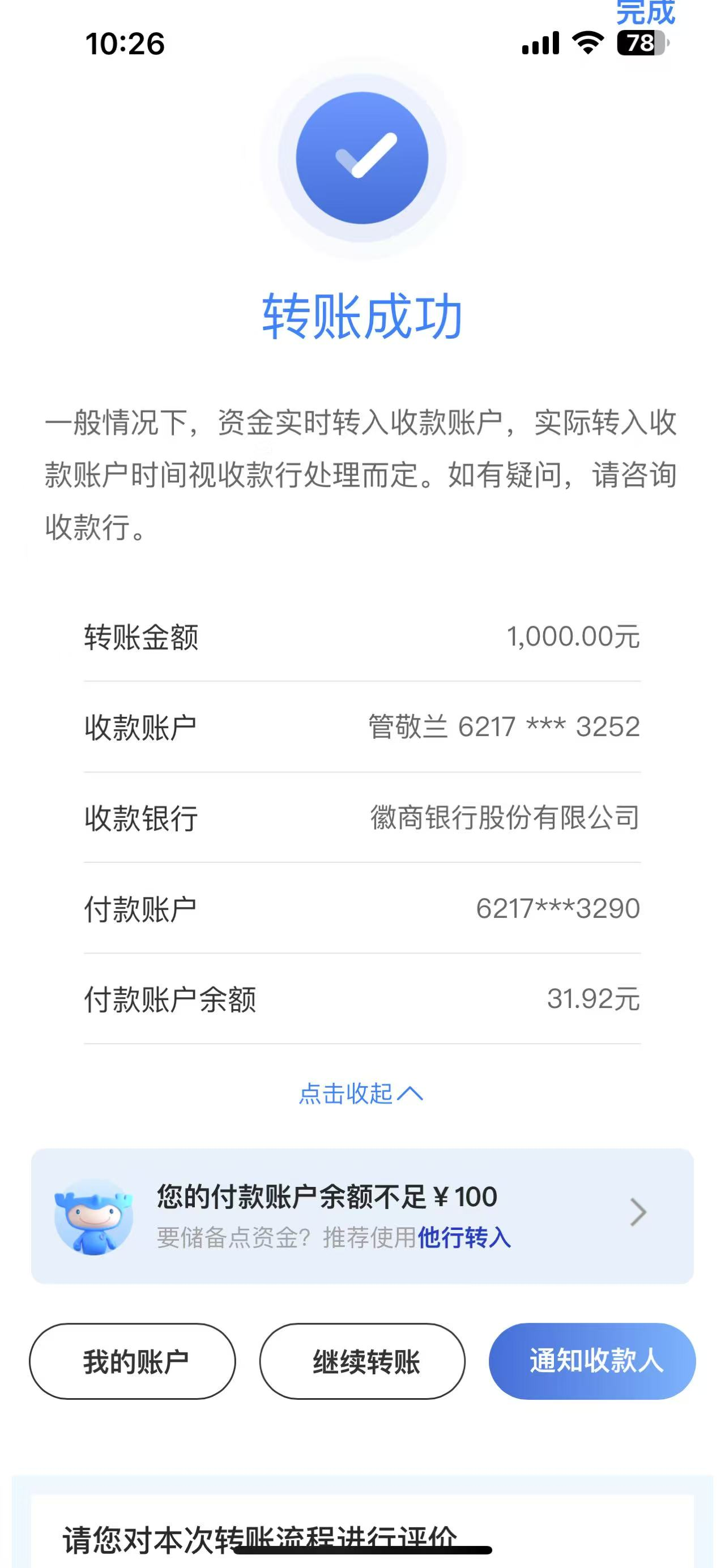Collapse transfer details via 点击收起

point(360,1094)
